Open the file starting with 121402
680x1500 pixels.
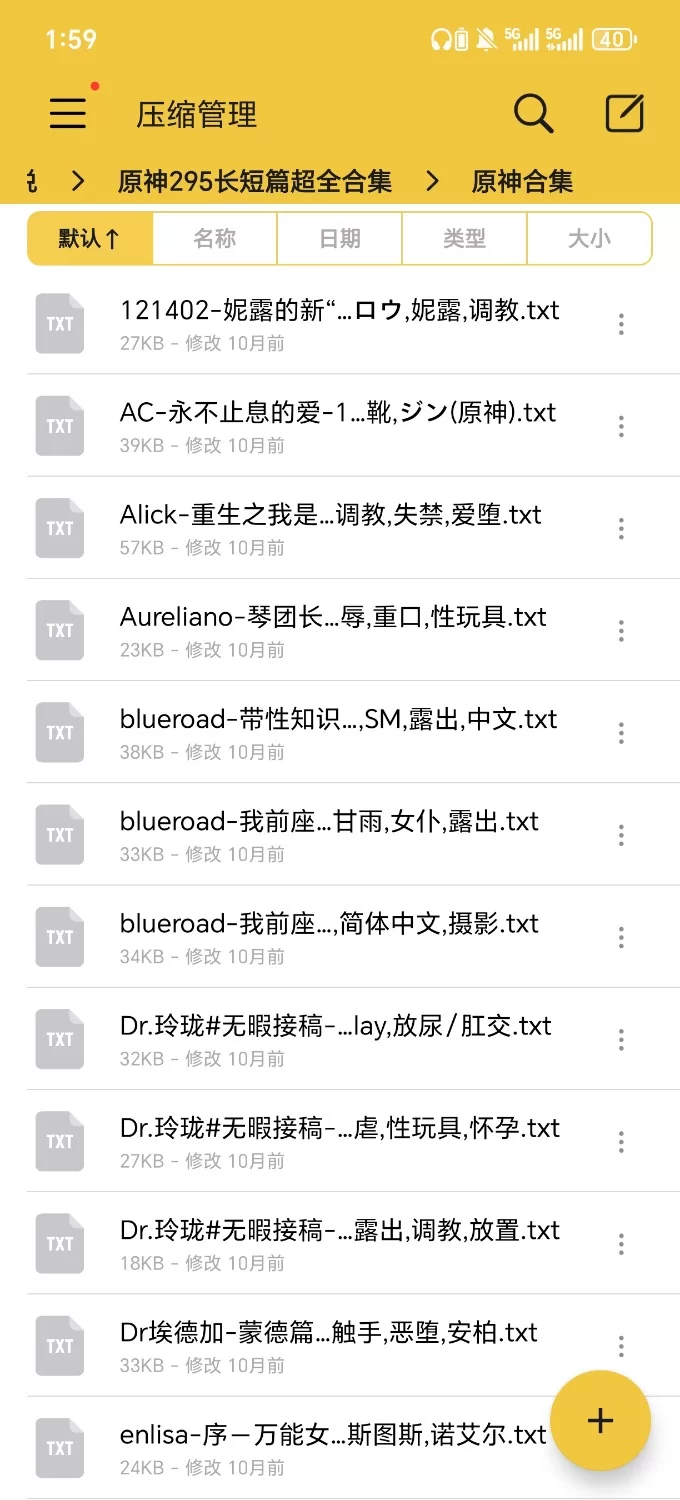pyautogui.click(x=338, y=323)
